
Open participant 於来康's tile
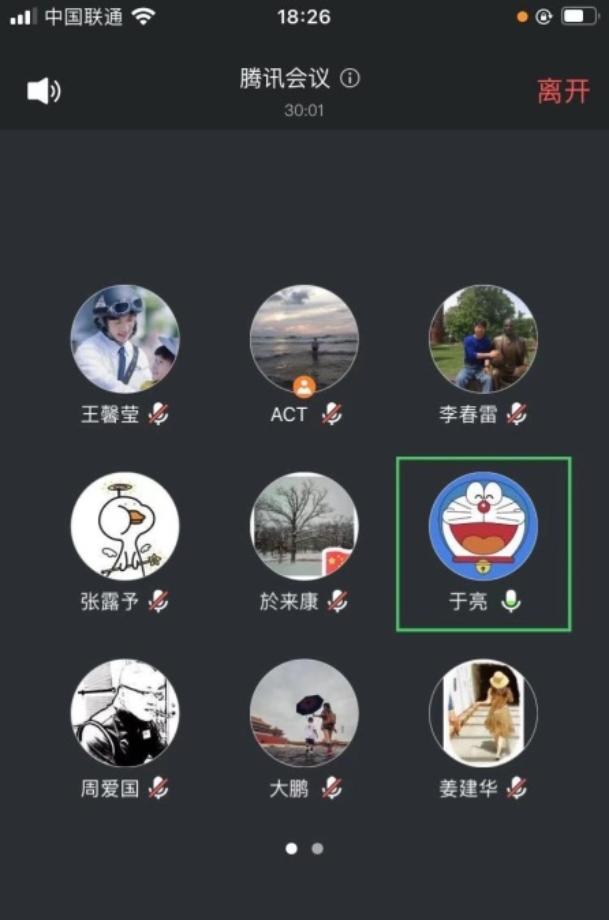pyautogui.click(x=304, y=526)
